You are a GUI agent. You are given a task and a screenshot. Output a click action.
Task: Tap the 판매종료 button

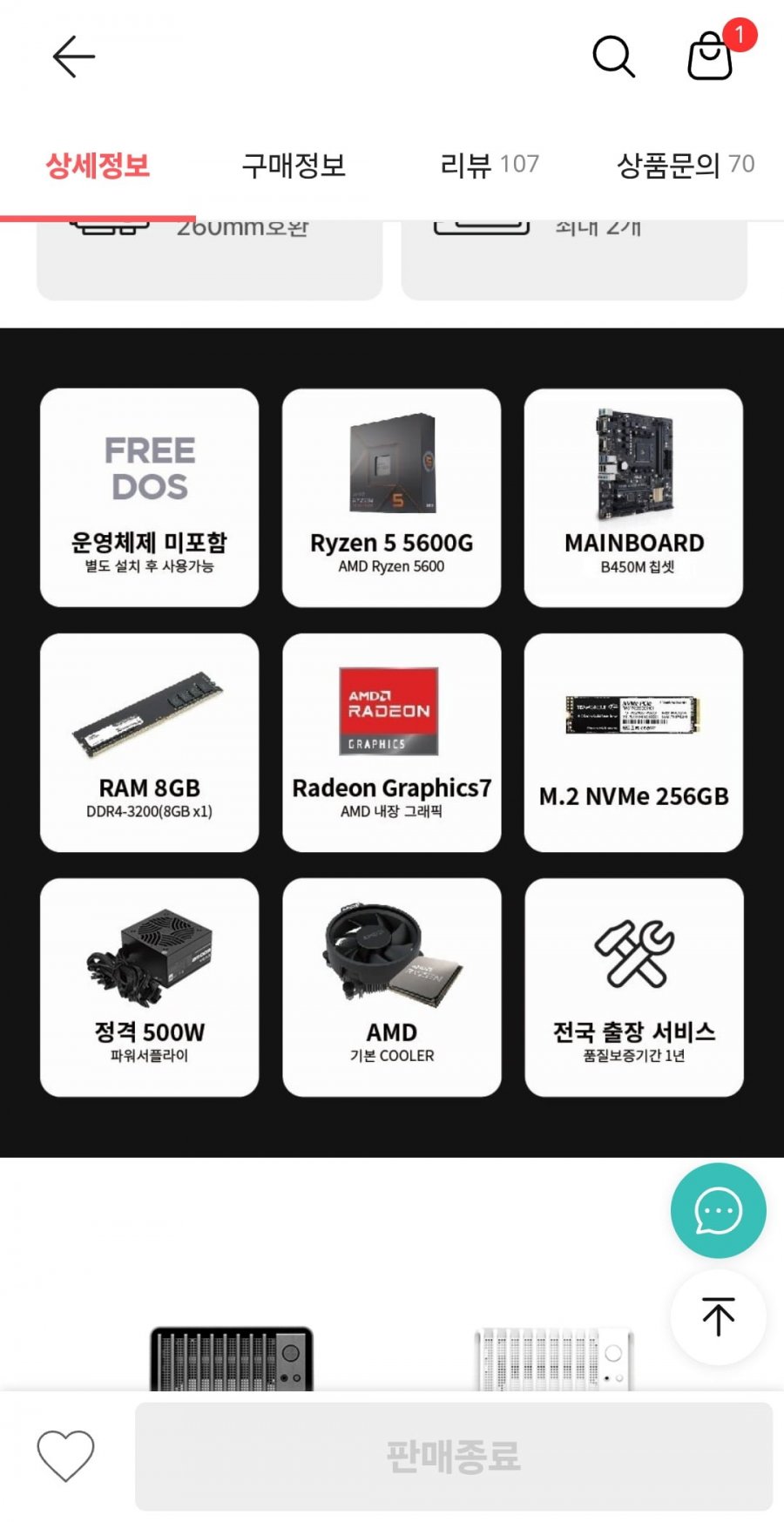point(453,1456)
